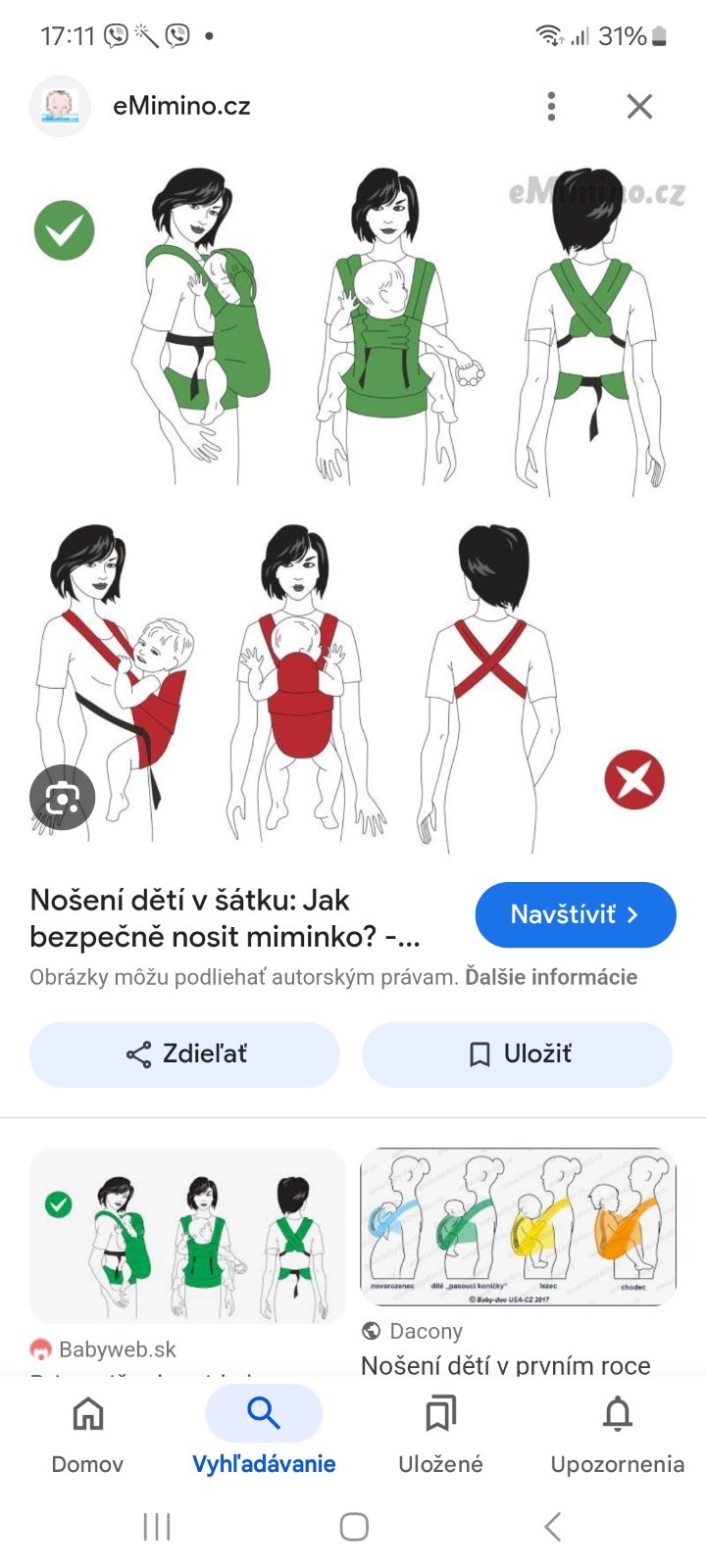
Task: Open the Ďalšie informácie link
Action: (x=551, y=977)
